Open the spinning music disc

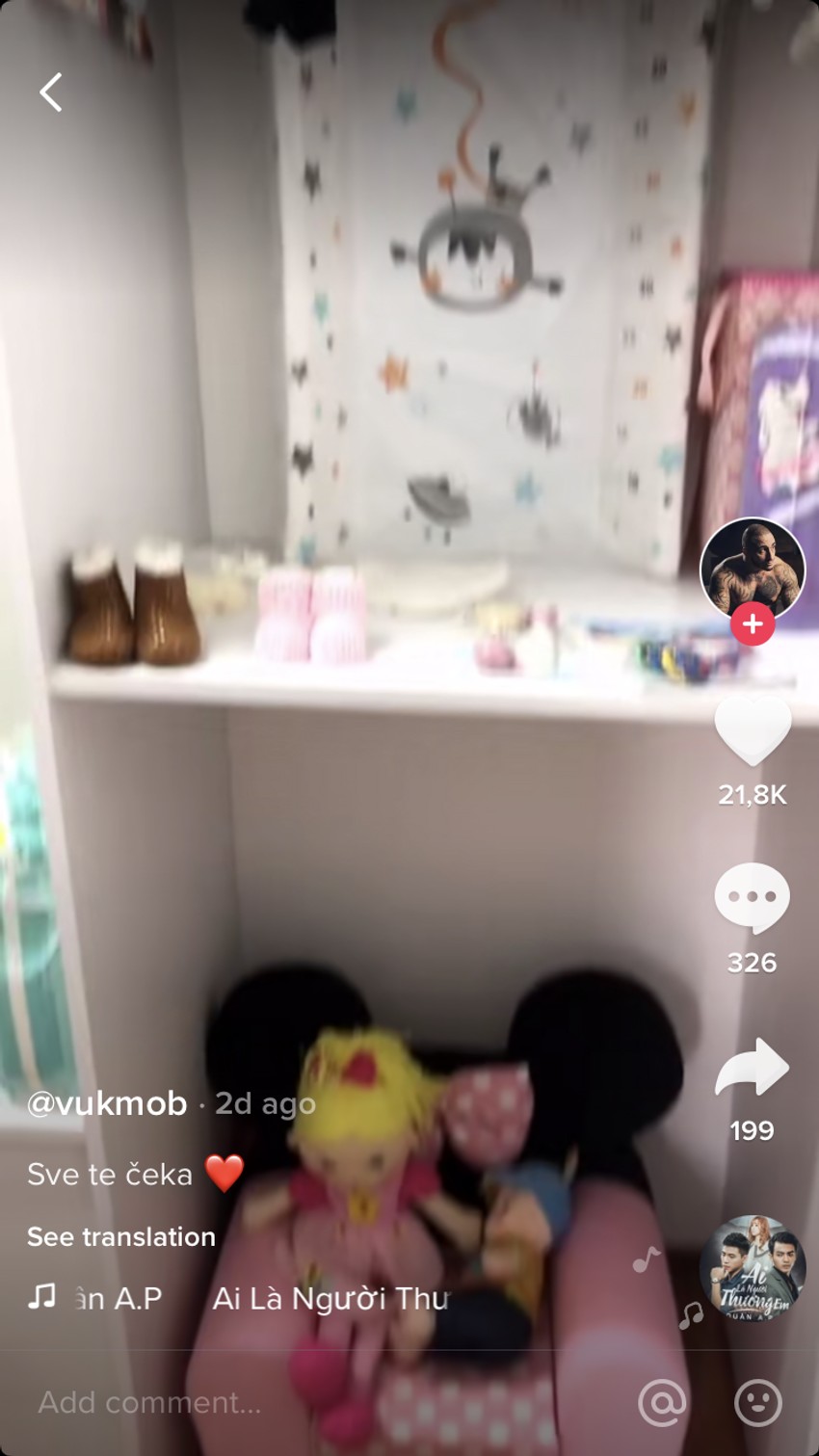[753, 1266]
